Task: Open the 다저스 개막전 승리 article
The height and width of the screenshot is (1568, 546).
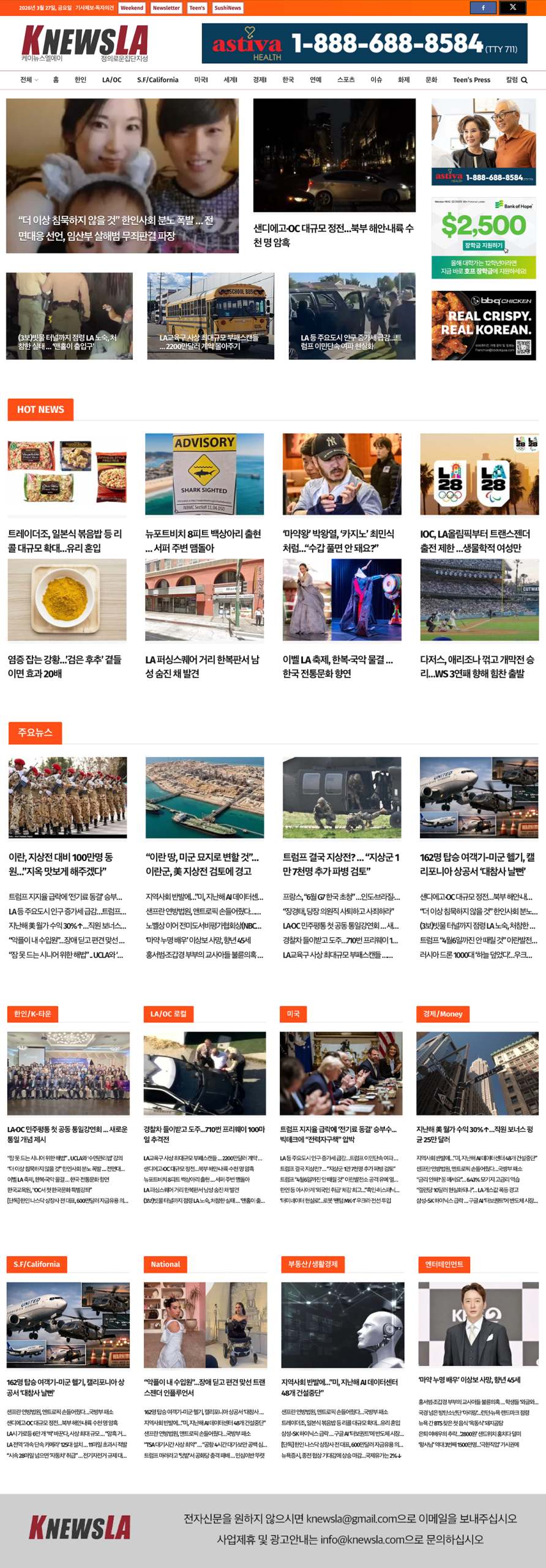Action: [477, 666]
